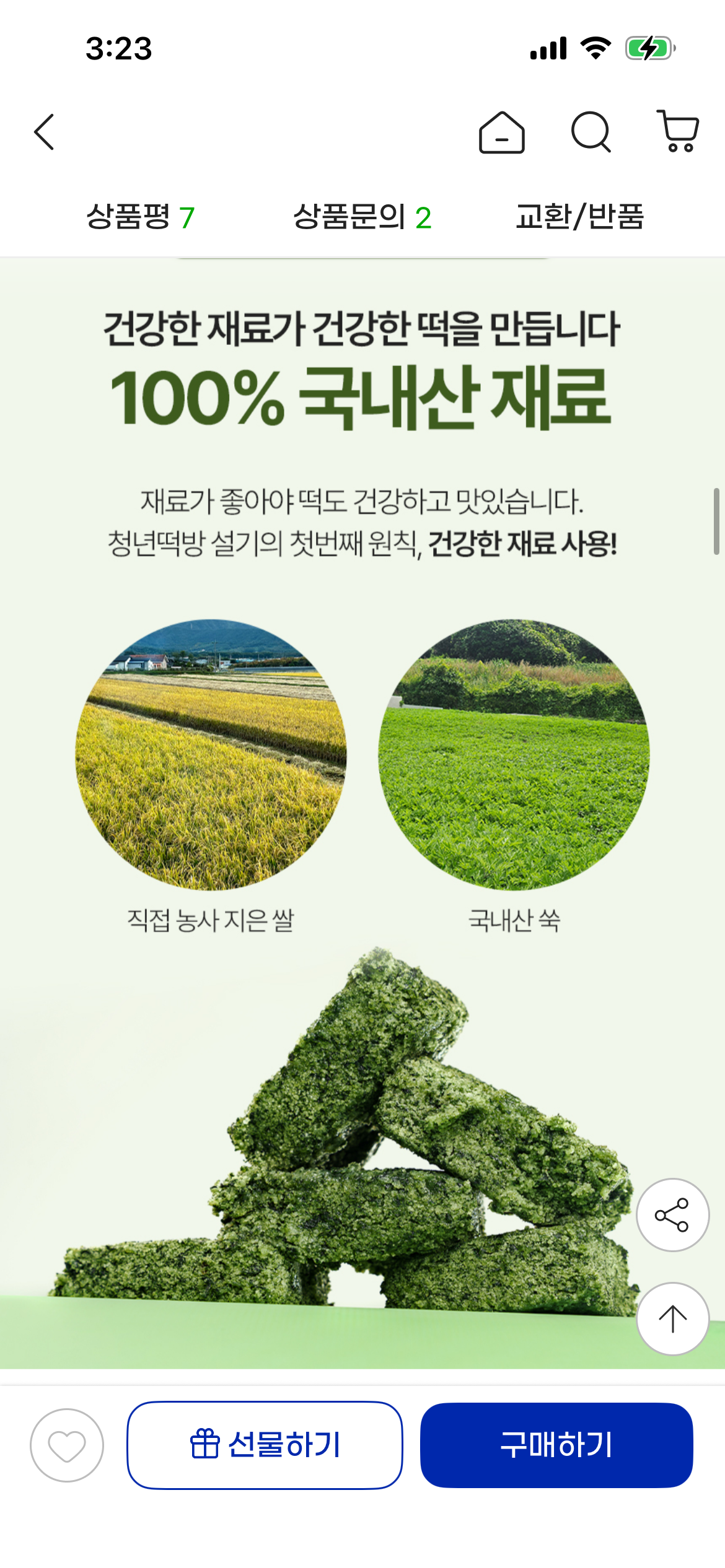The height and width of the screenshot is (1568, 725).
Task: Tap 구매하기 to buy the product
Action: (556, 1445)
